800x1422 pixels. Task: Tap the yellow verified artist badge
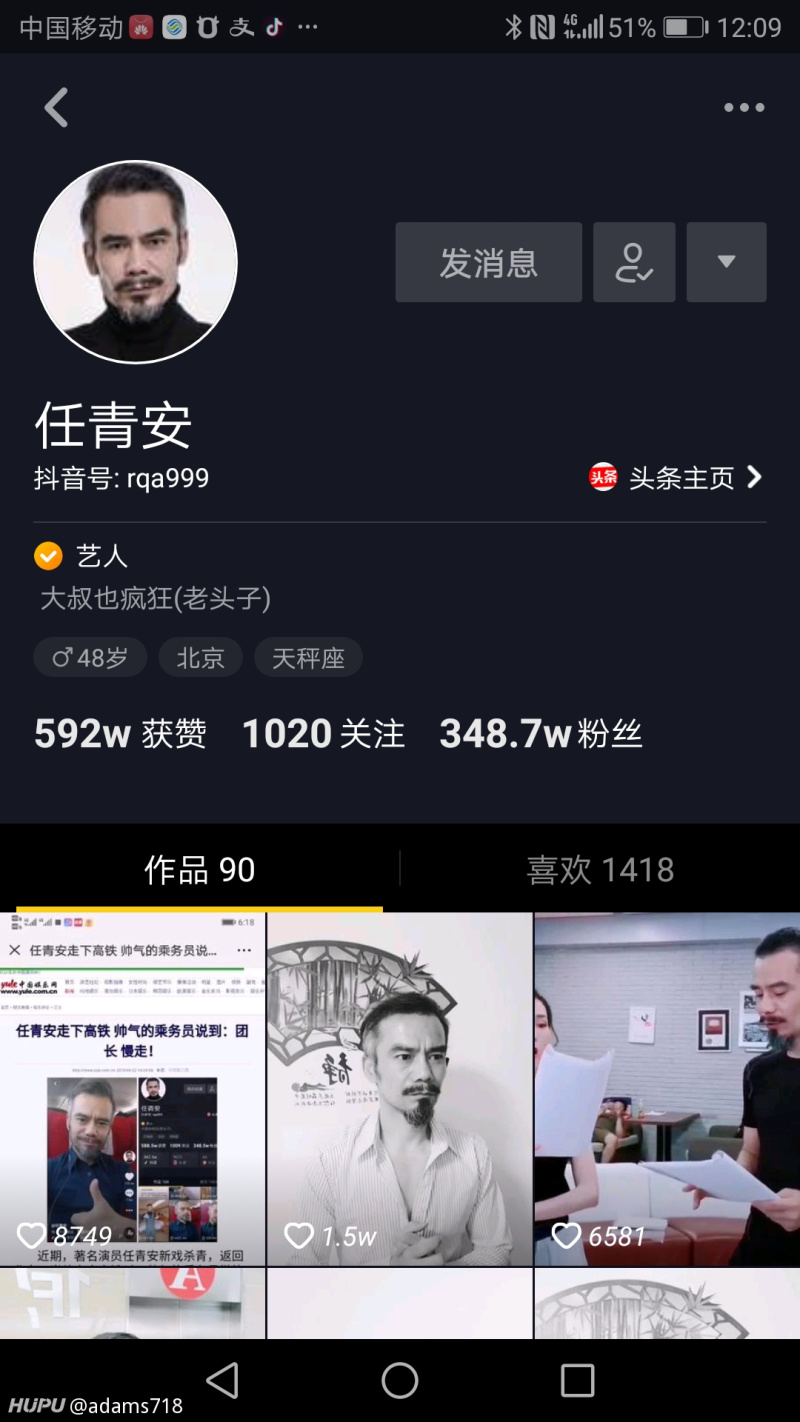[48, 555]
